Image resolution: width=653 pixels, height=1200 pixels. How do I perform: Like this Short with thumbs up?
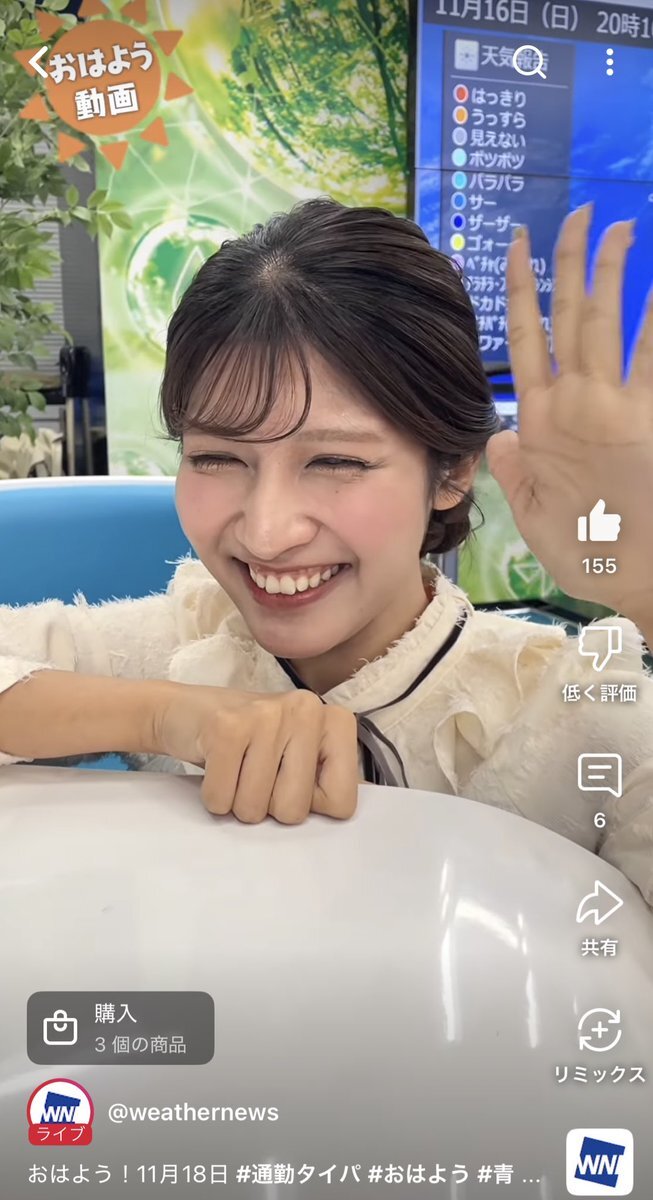[x=599, y=524]
